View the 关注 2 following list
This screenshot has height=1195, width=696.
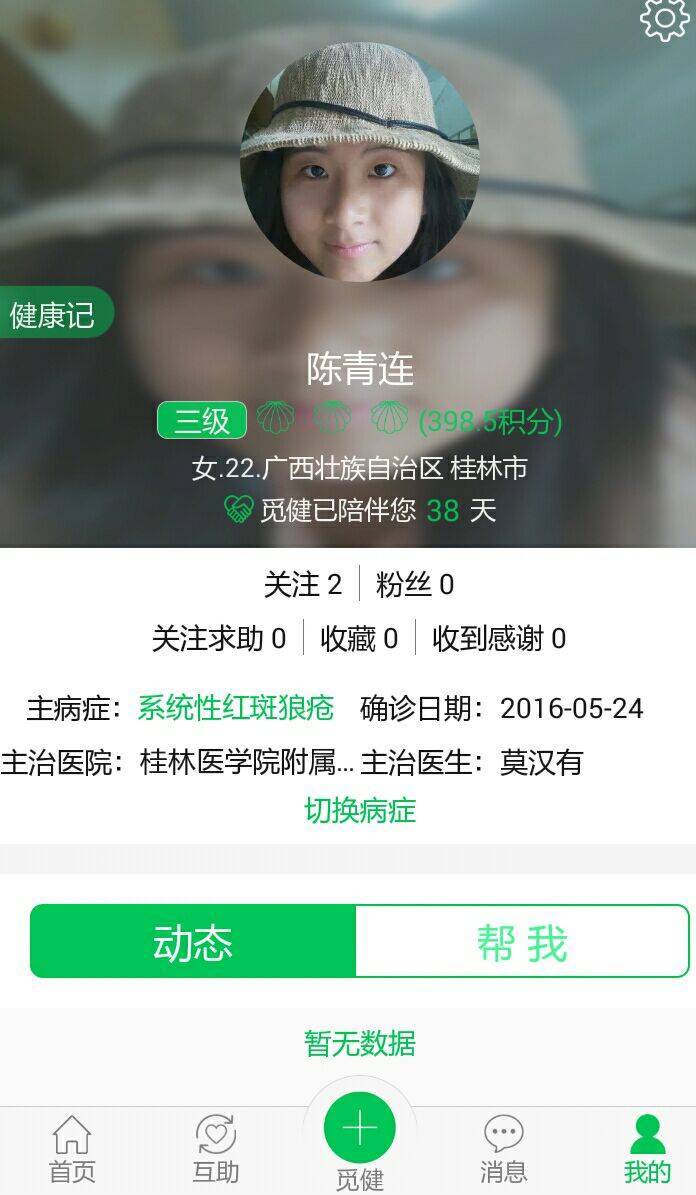click(x=303, y=584)
